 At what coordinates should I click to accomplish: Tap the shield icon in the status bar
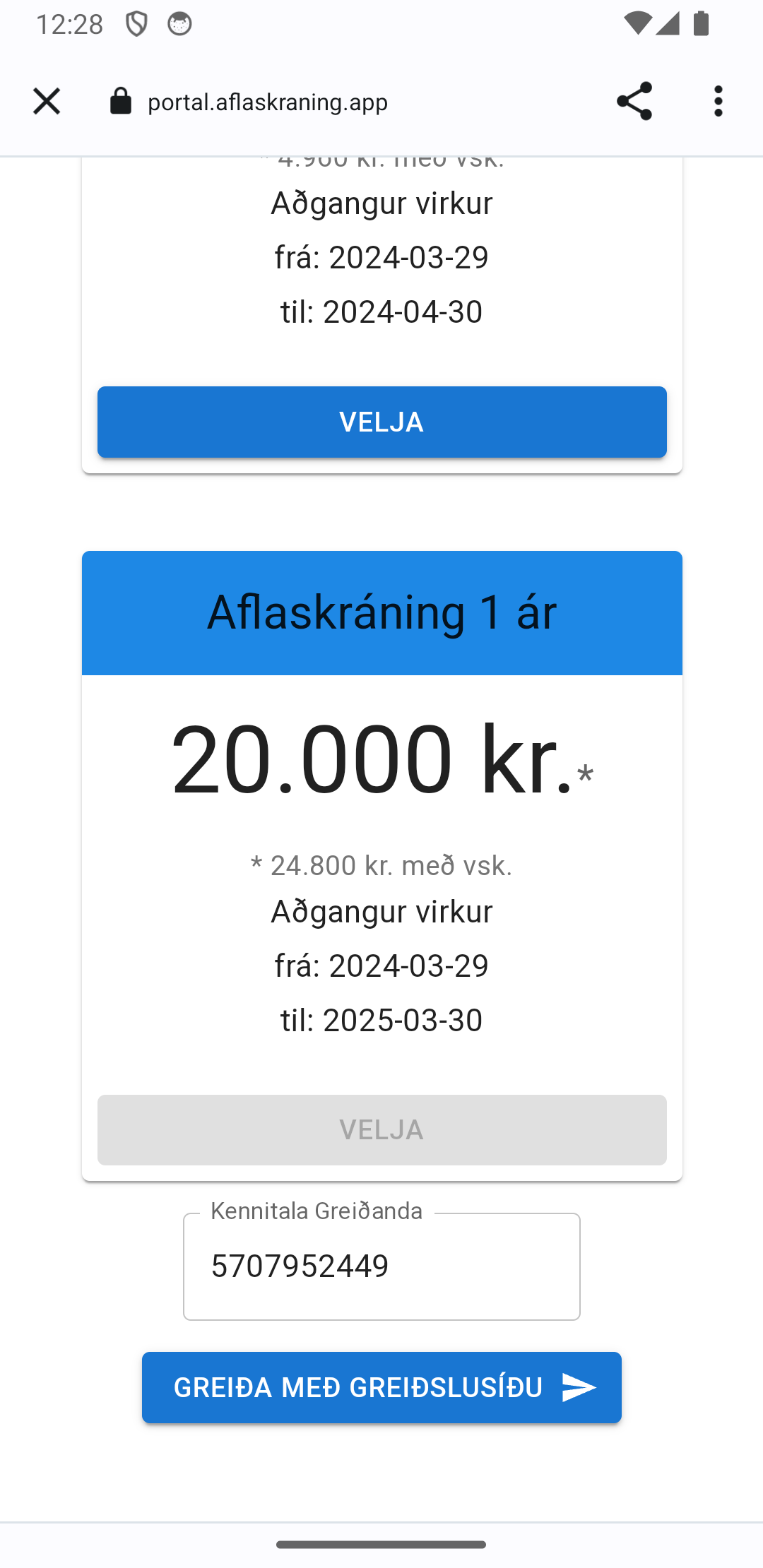(x=136, y=24)
